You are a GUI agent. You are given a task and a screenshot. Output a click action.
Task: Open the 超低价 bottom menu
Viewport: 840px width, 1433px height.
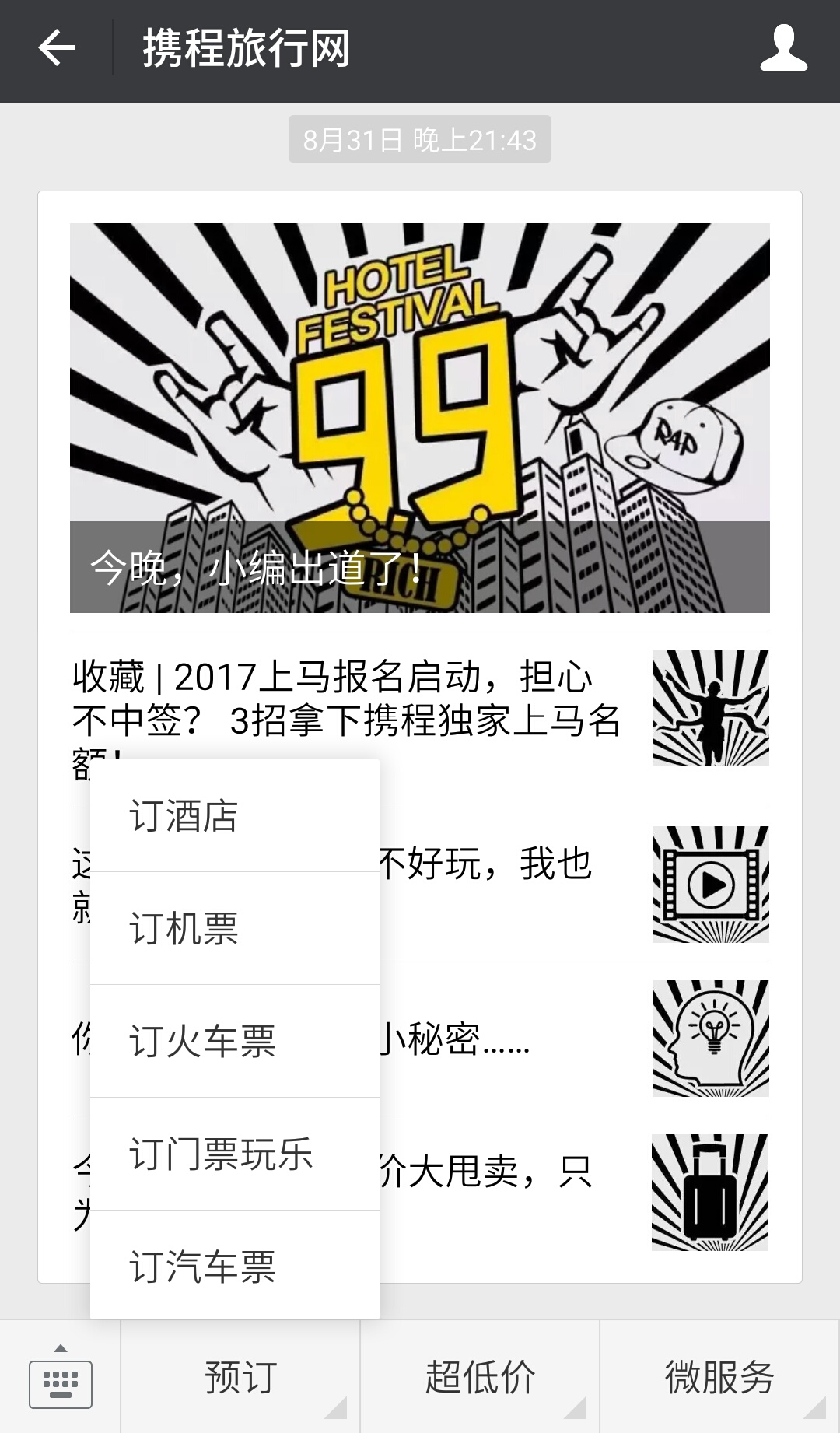coord(480,1378)
